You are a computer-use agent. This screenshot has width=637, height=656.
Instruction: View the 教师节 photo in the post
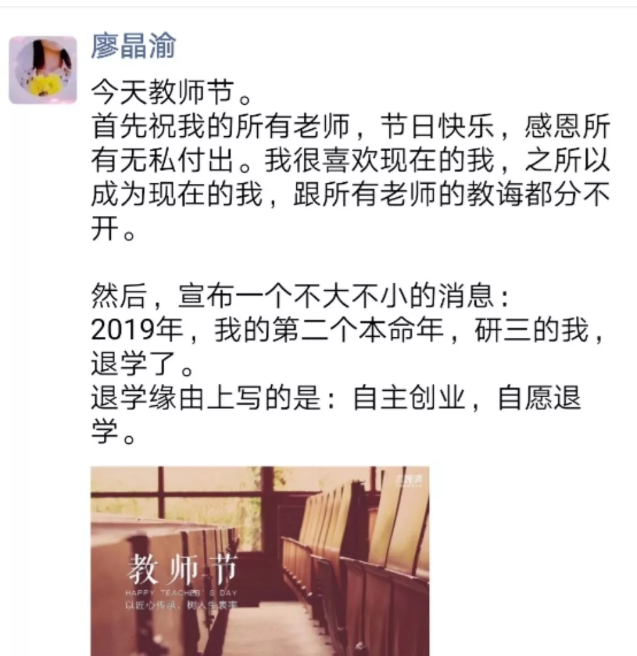260,560
